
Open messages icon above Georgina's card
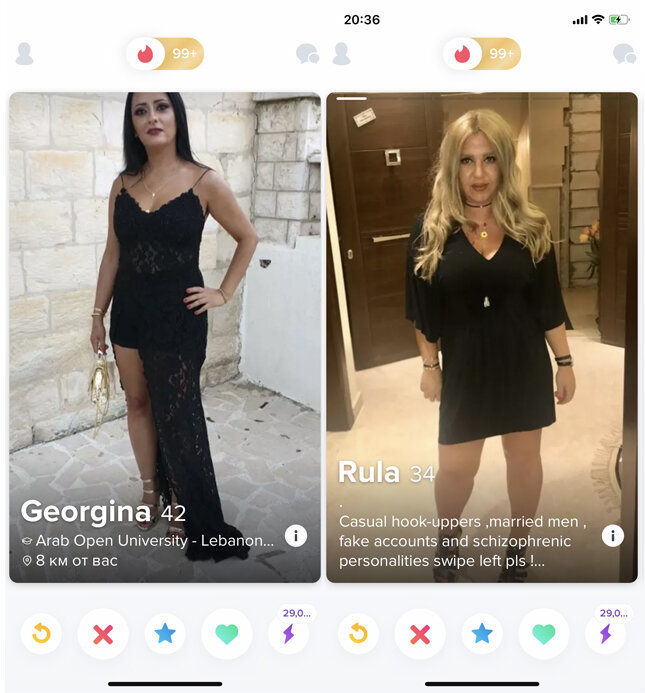pyautogui.click(x=307, y=54)
